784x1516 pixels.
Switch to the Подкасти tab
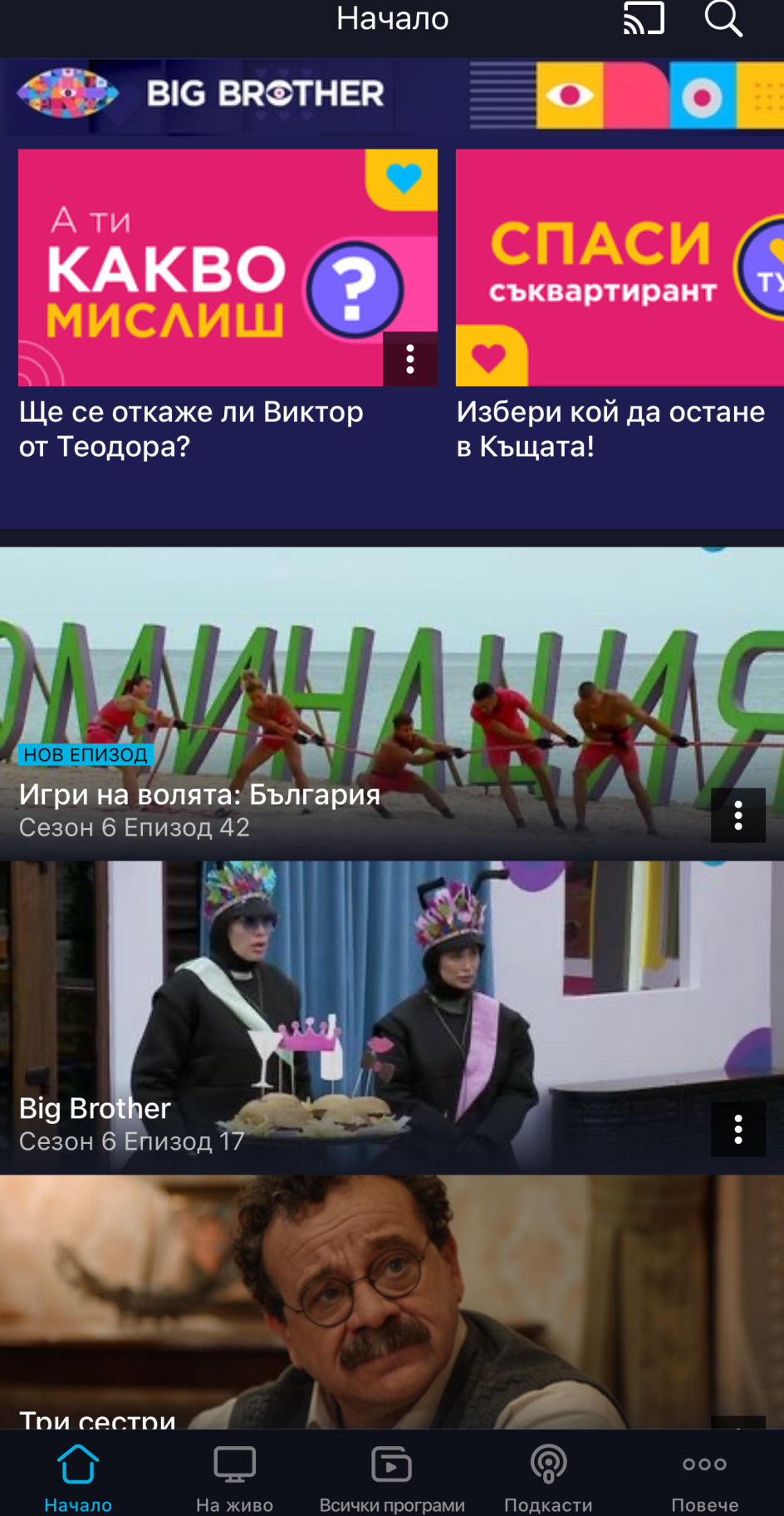click(x=548, y=1477)
